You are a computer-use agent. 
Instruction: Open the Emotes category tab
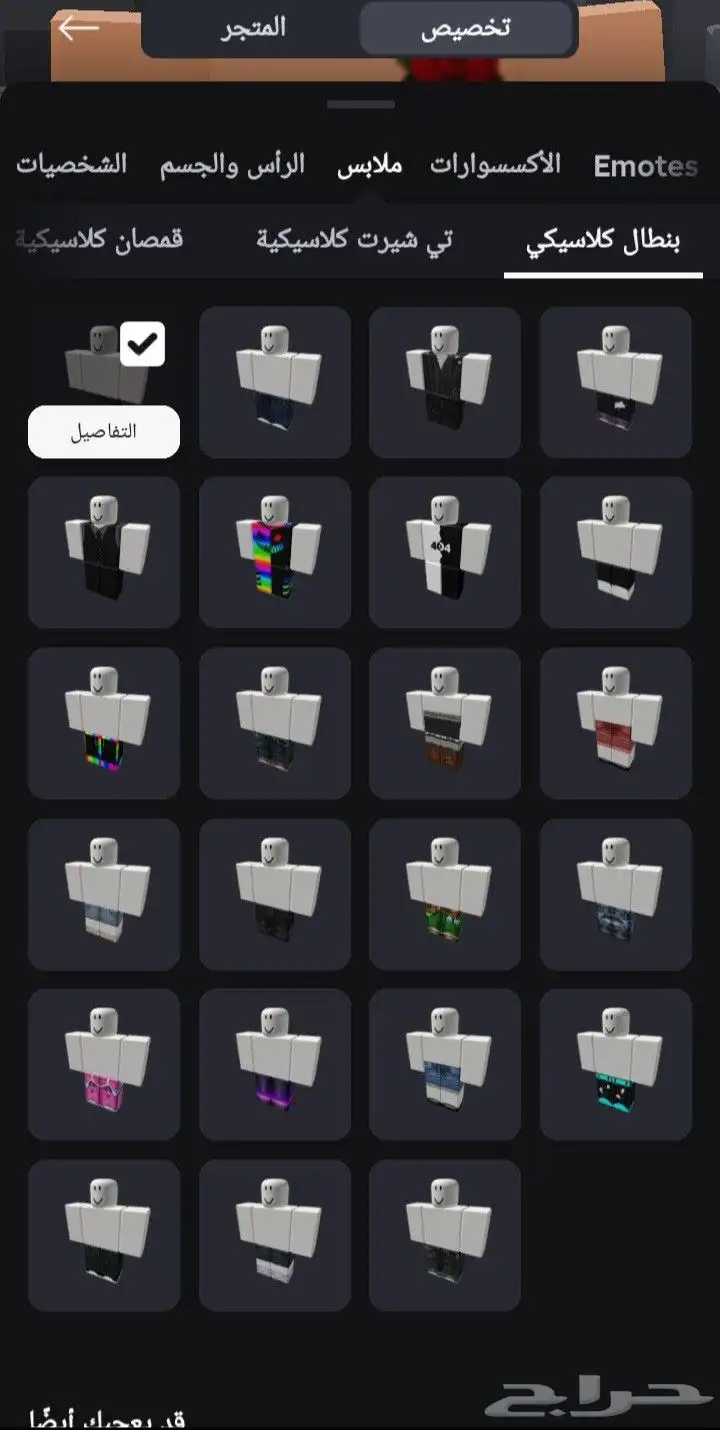pos(645,166)
